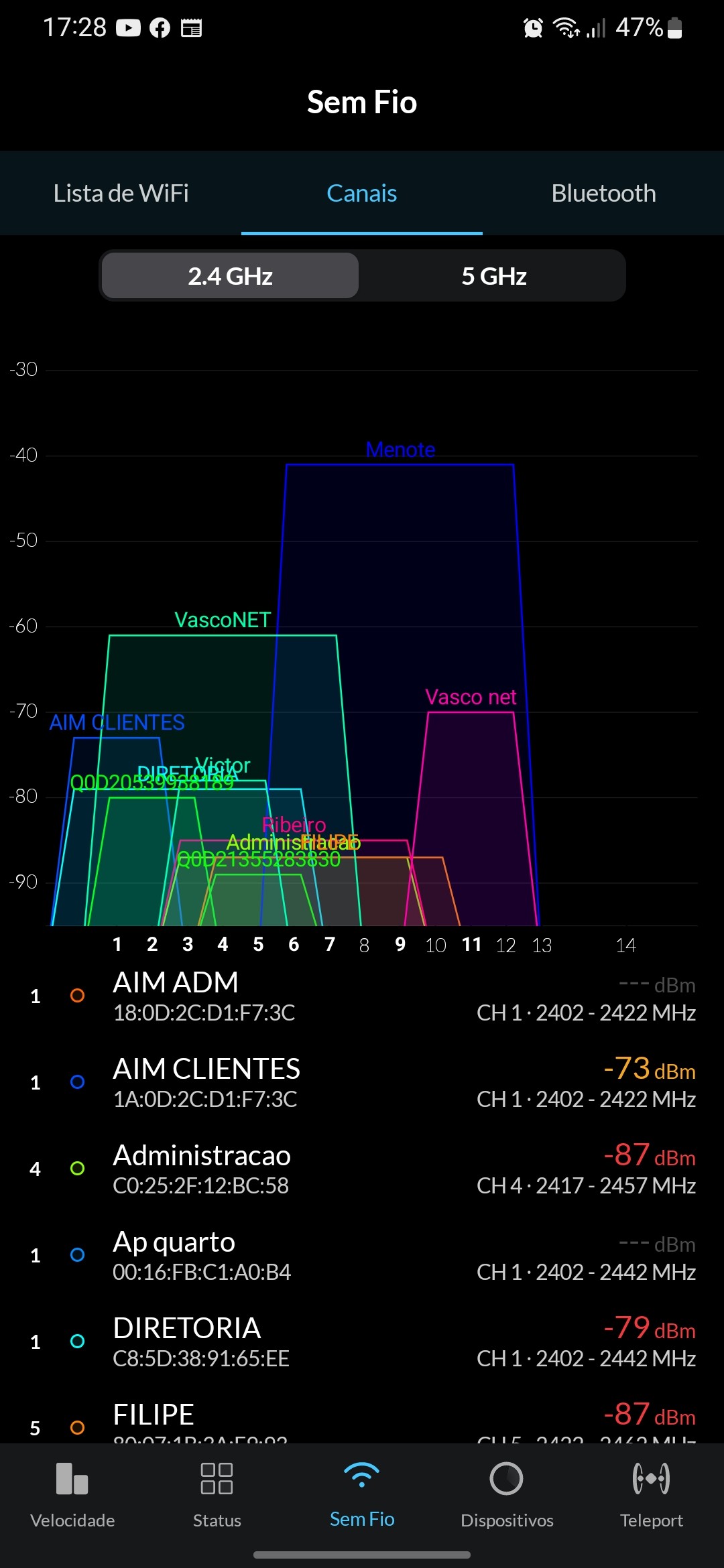Open the Administracao network entry
Viewport: 724px width, 1568px height.
click(362, 1169)
